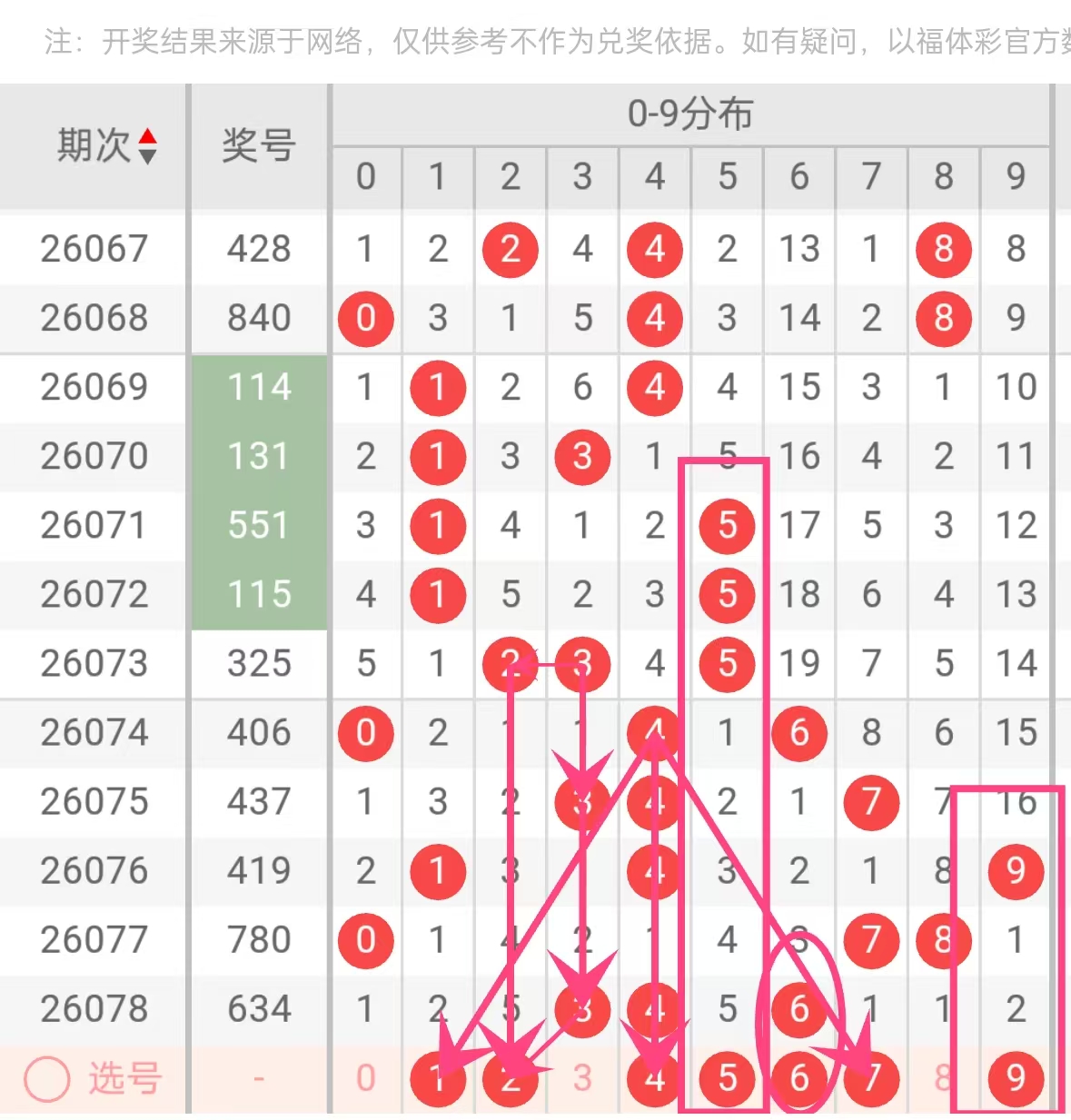Remove number 6 from the 选号 row
Image resolution: width=1071 pixels, height=1120 pixels.
pyautogui.click(x=799, y=1078)
